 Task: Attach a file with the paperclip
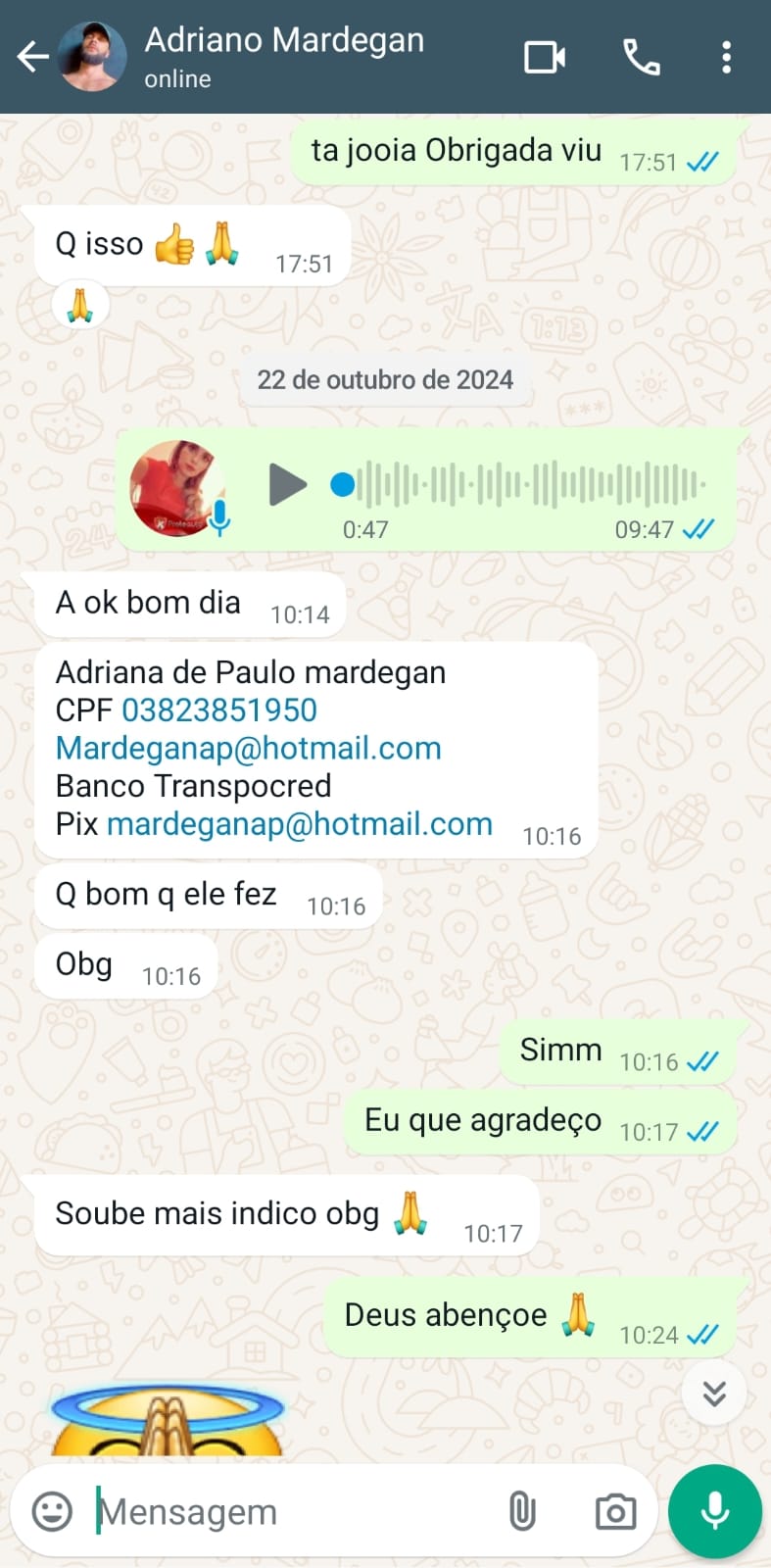tap(522, 1511)
